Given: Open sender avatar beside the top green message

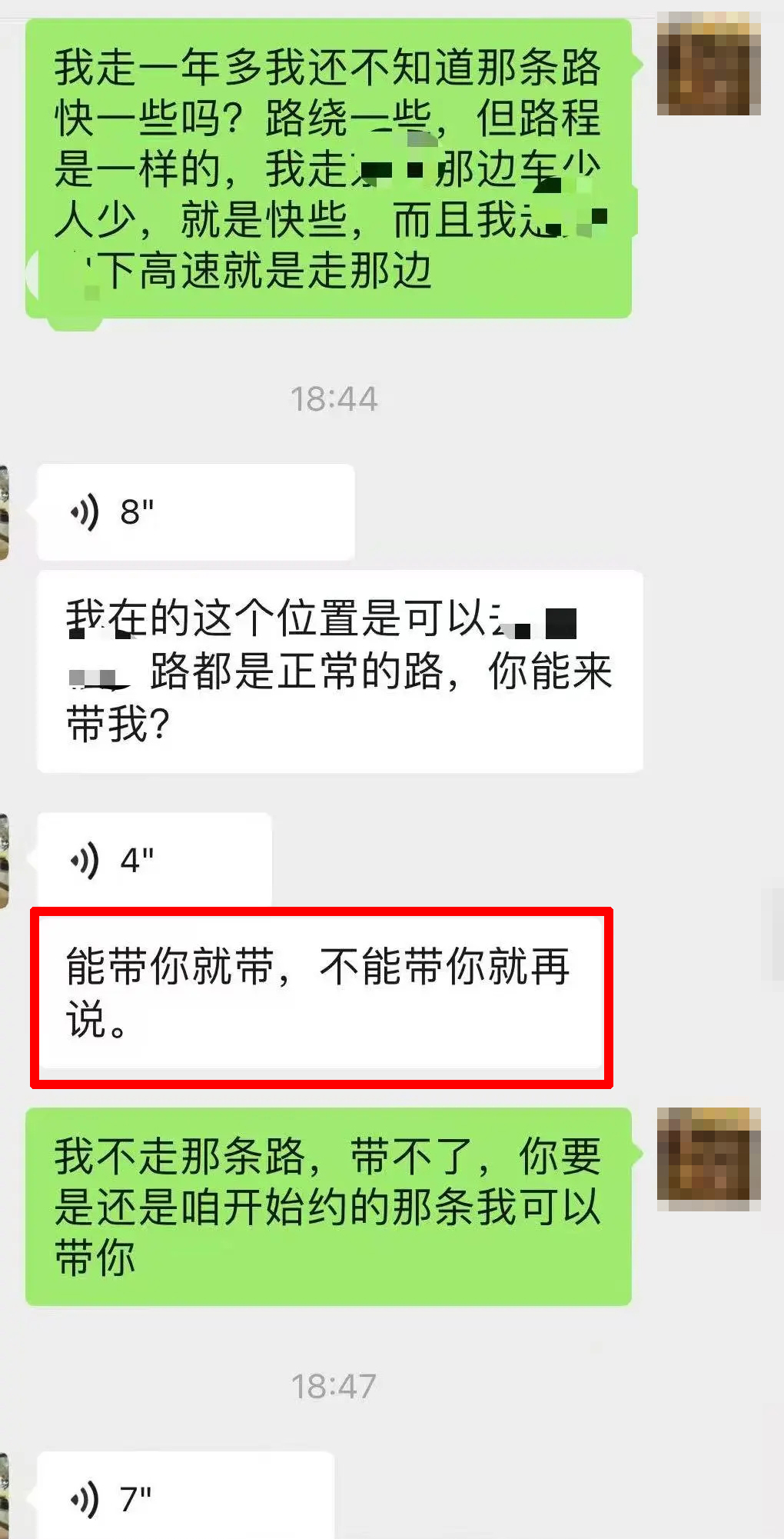Looking at the screenshot, I should click(x=708, y=65).
